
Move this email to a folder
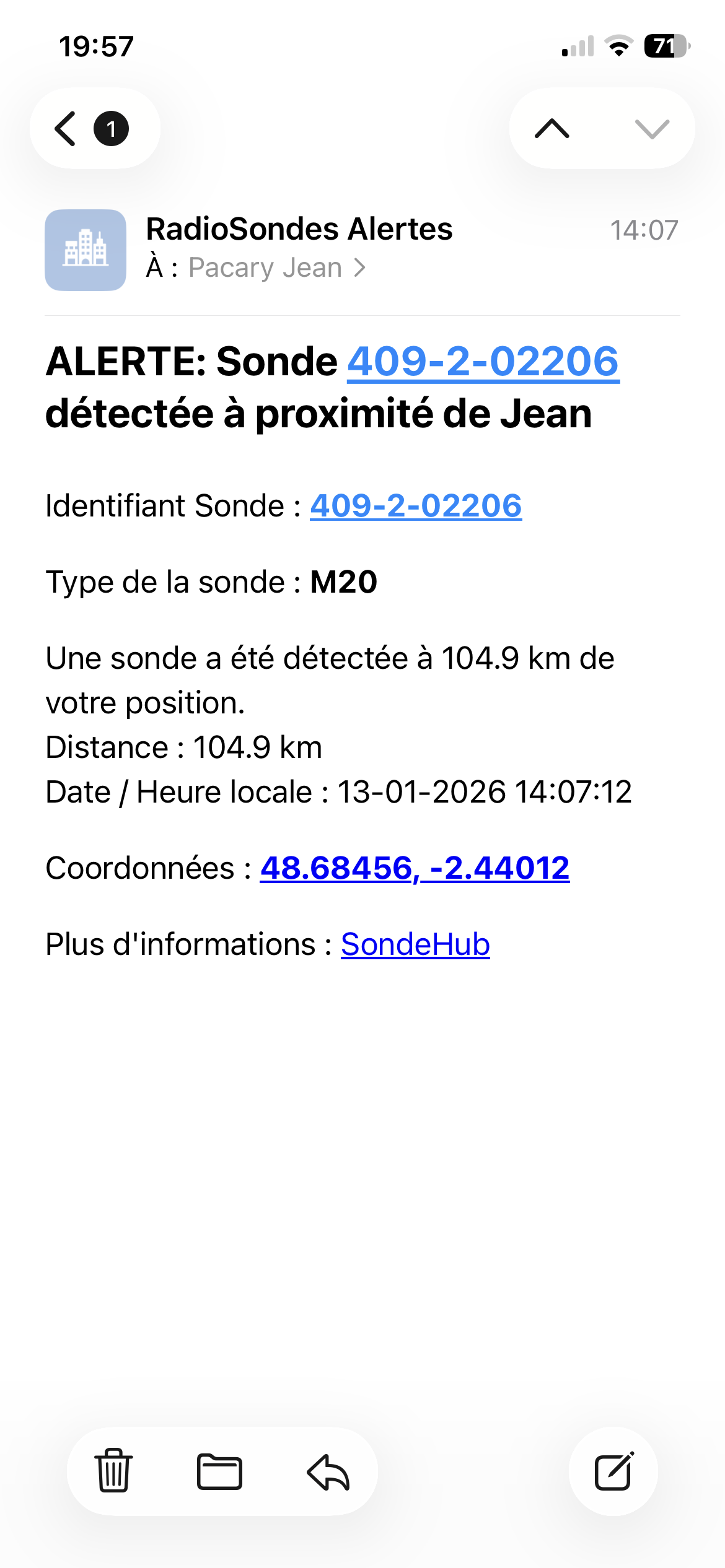(x=219, y=1471)
